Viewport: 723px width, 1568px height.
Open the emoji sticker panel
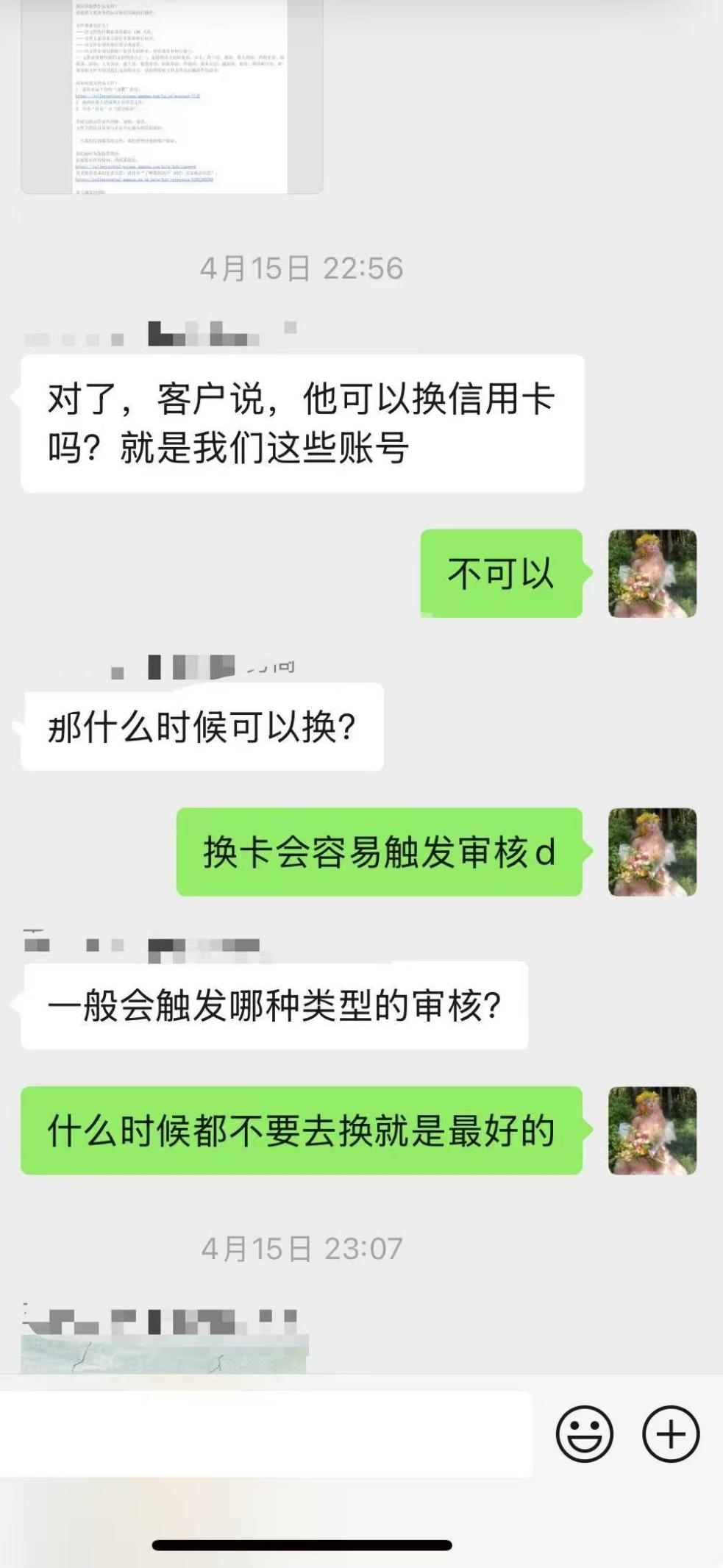pos(584,1433)
